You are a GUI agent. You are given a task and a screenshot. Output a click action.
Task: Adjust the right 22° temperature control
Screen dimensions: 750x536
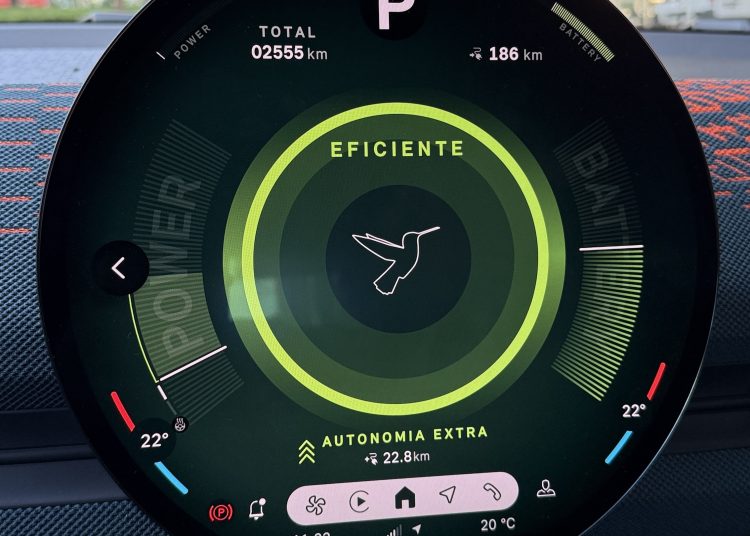(x=633, y=411)
